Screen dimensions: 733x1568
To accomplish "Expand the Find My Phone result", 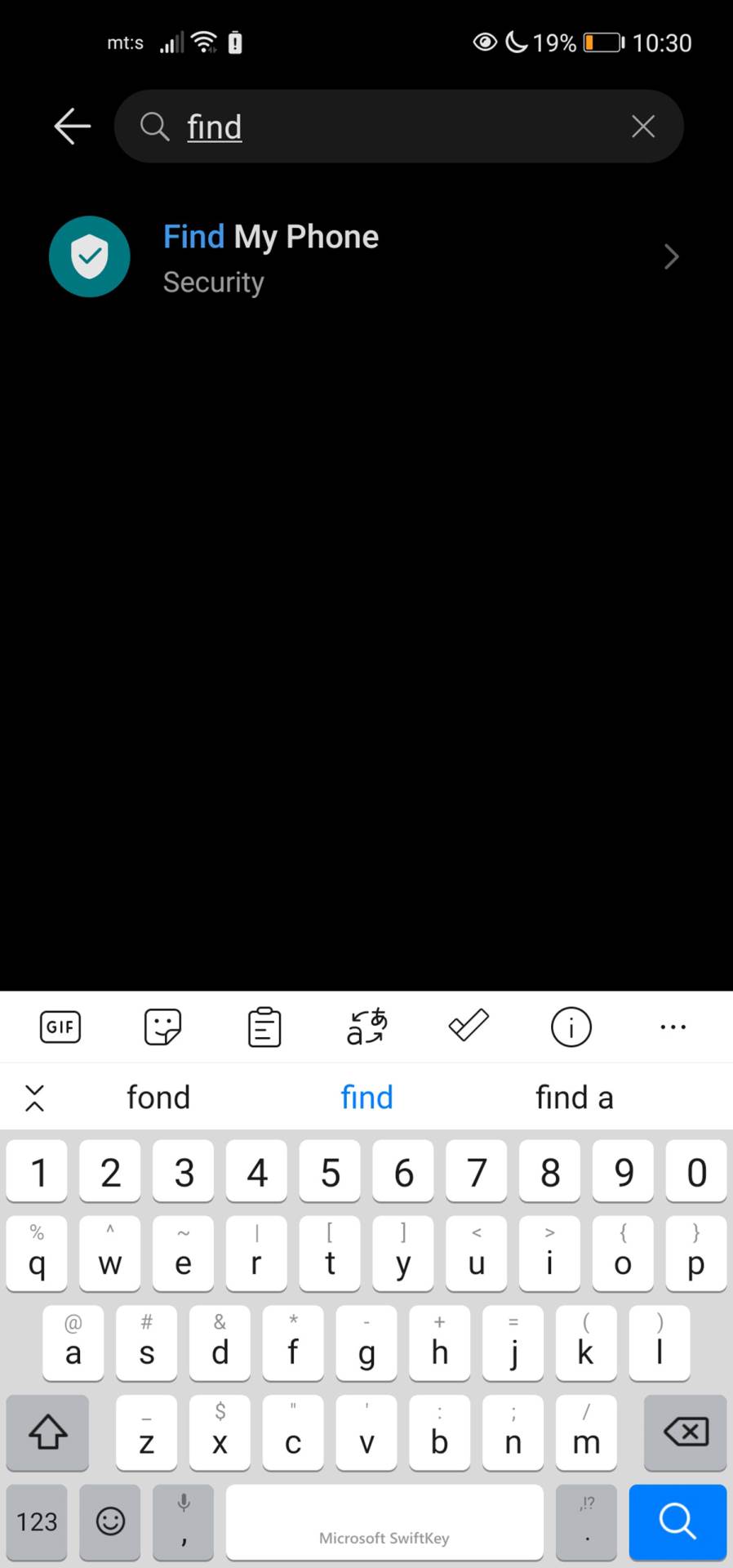I will 670,256.
